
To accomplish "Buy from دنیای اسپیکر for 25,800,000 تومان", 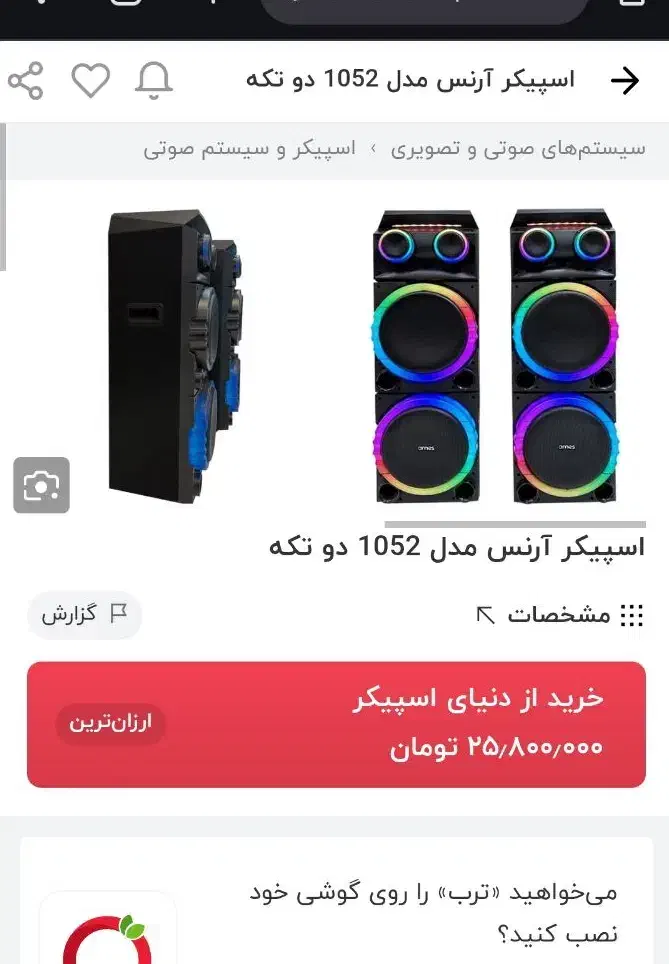I will 336,724.
